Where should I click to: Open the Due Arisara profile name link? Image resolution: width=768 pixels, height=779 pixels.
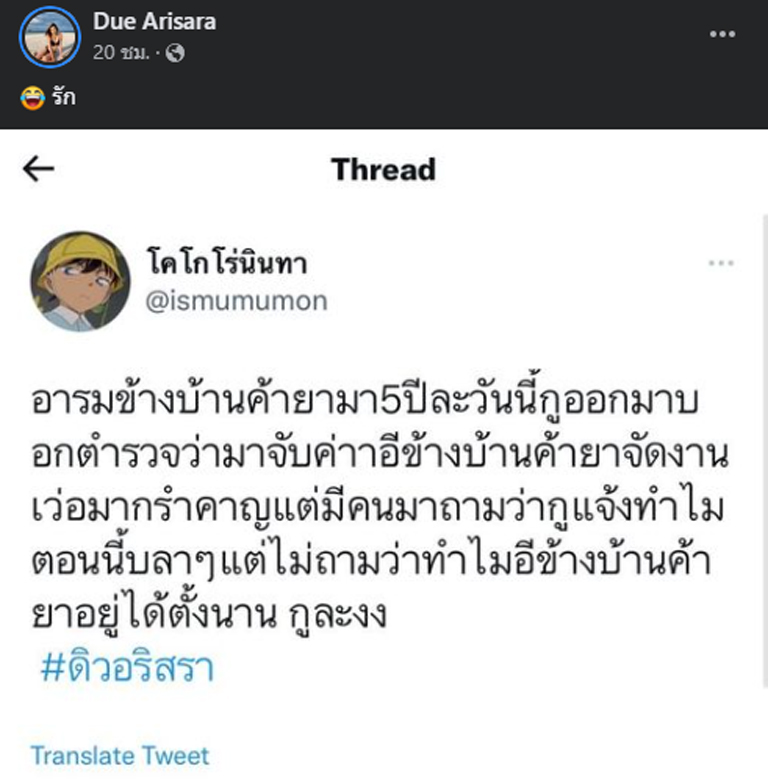pos(154,21)
